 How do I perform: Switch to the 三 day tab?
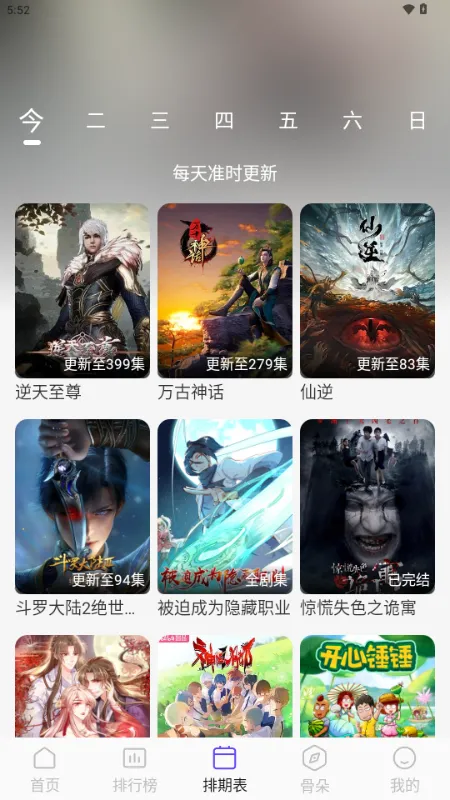pyautogui.click(x=160, y=121)
